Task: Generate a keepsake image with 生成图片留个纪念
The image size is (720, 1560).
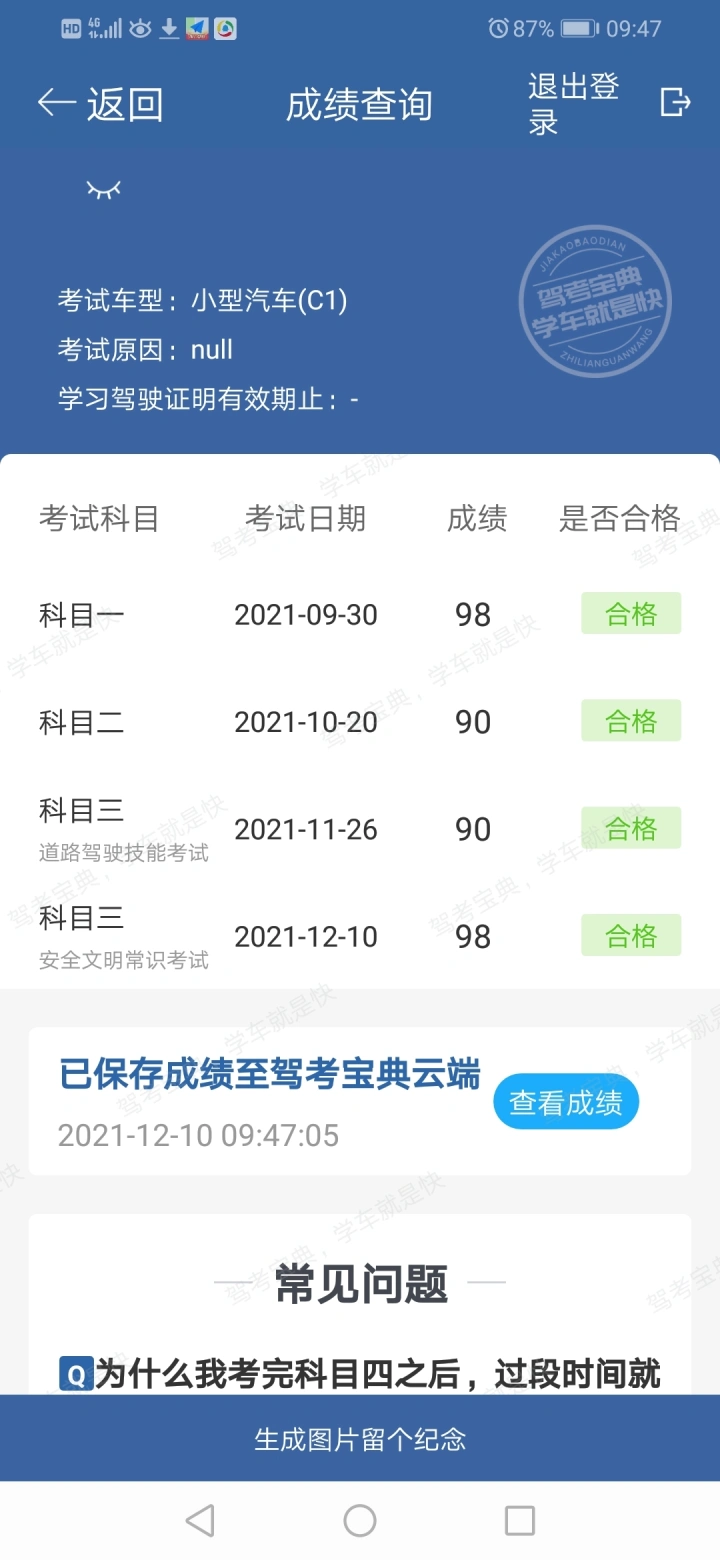Action: [x=360, y=1439]
